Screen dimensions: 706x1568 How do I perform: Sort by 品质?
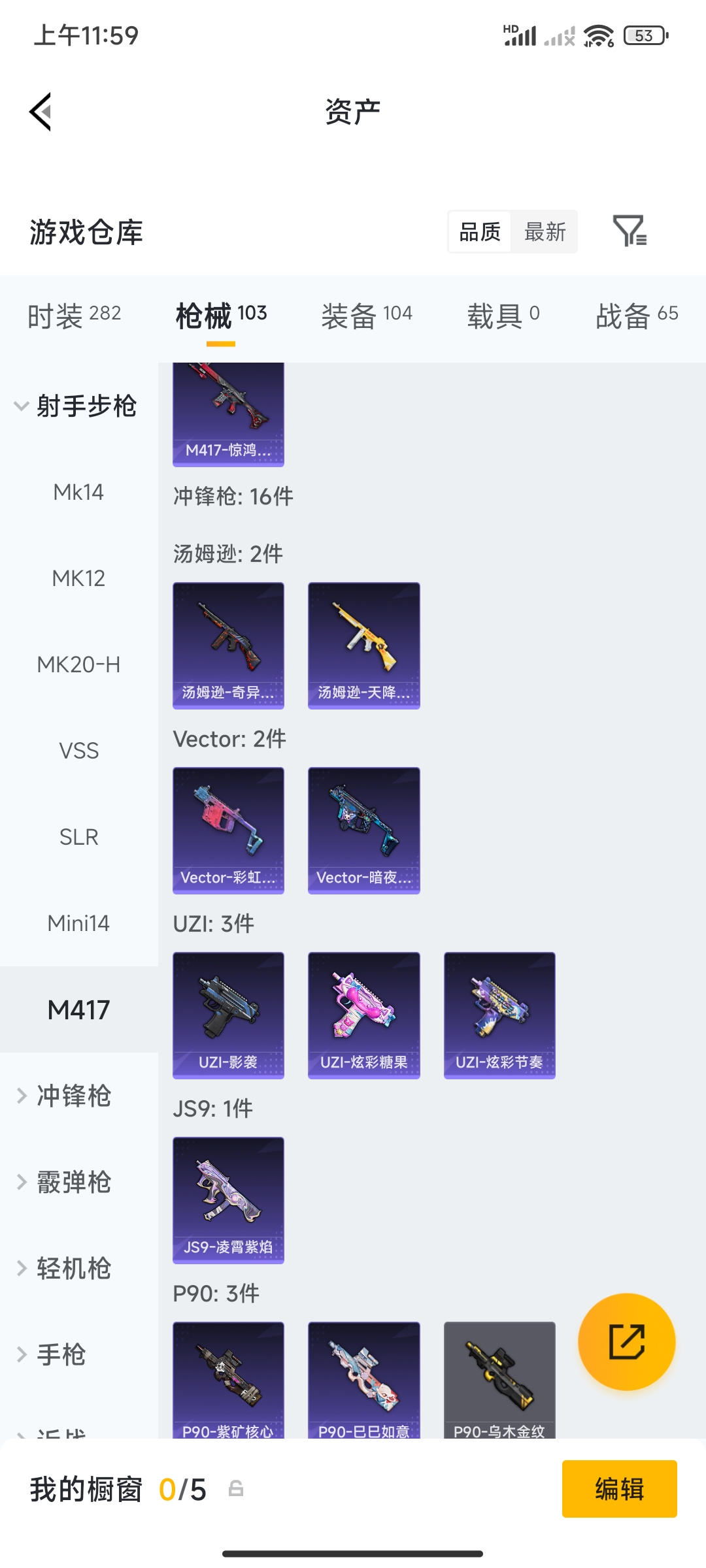[480, 231]
